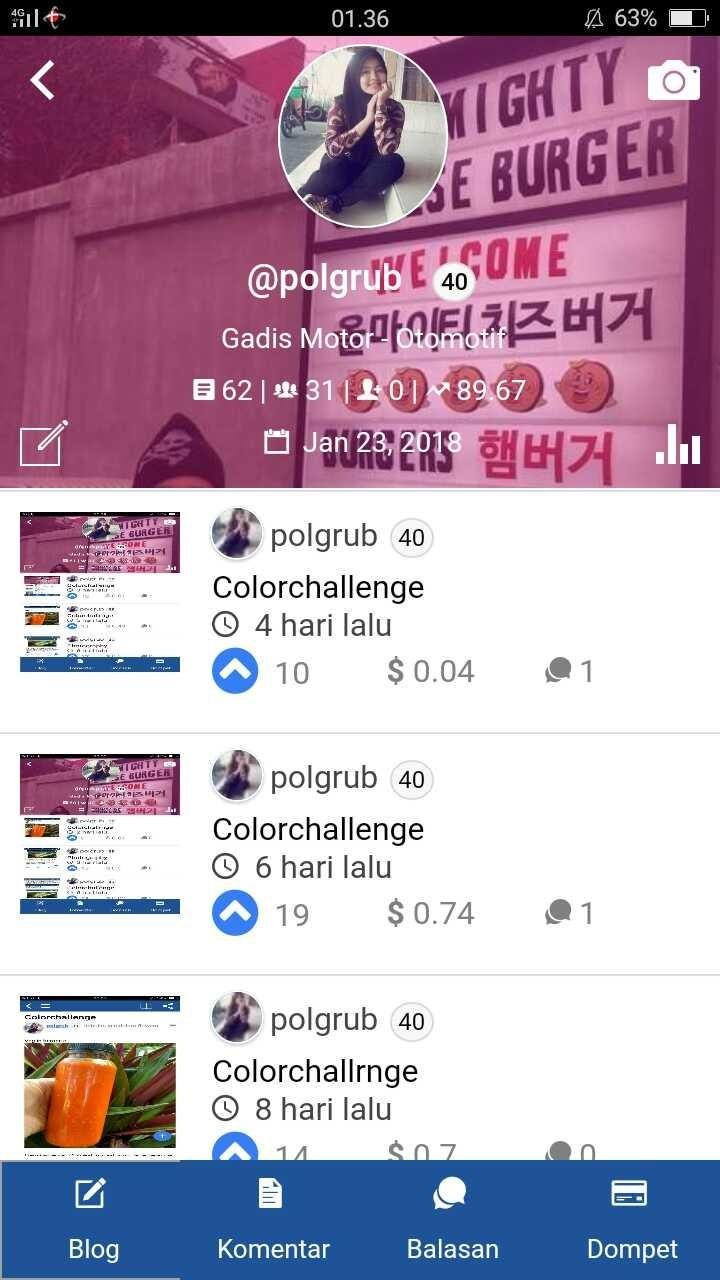Open the @polgrub profile picture

(363, 136)
